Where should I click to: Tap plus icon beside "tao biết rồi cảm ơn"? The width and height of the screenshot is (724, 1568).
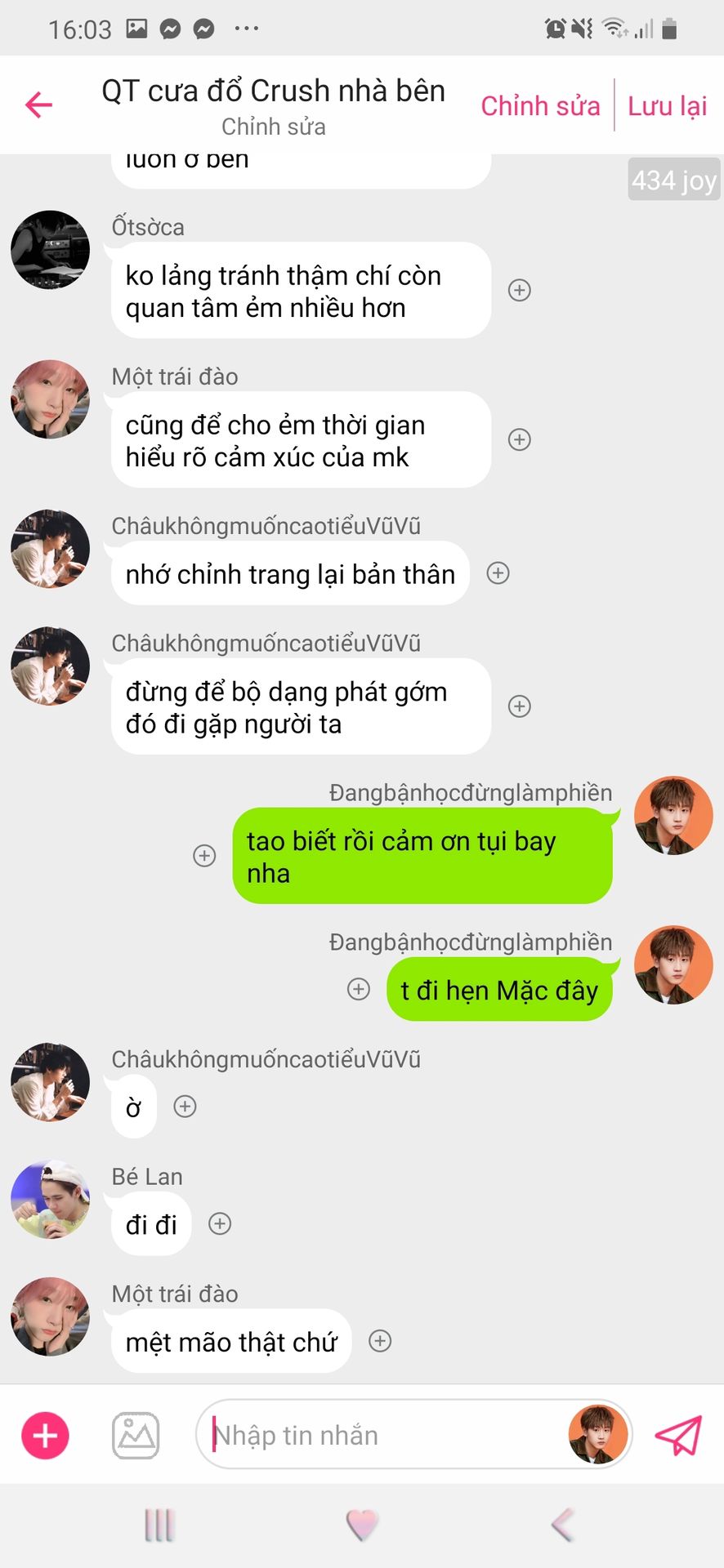(x=204, y=856)
